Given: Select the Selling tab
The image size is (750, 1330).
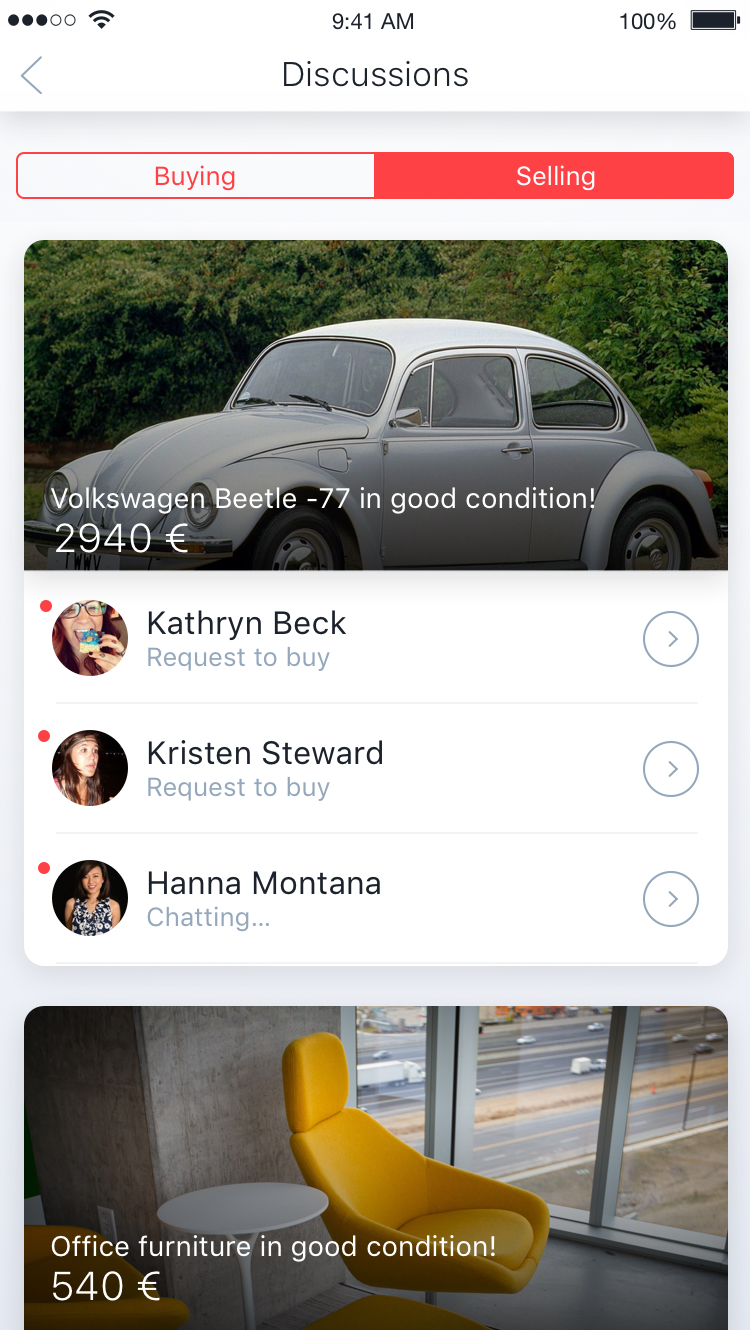Looking at the screenshot, I should 554,176.
